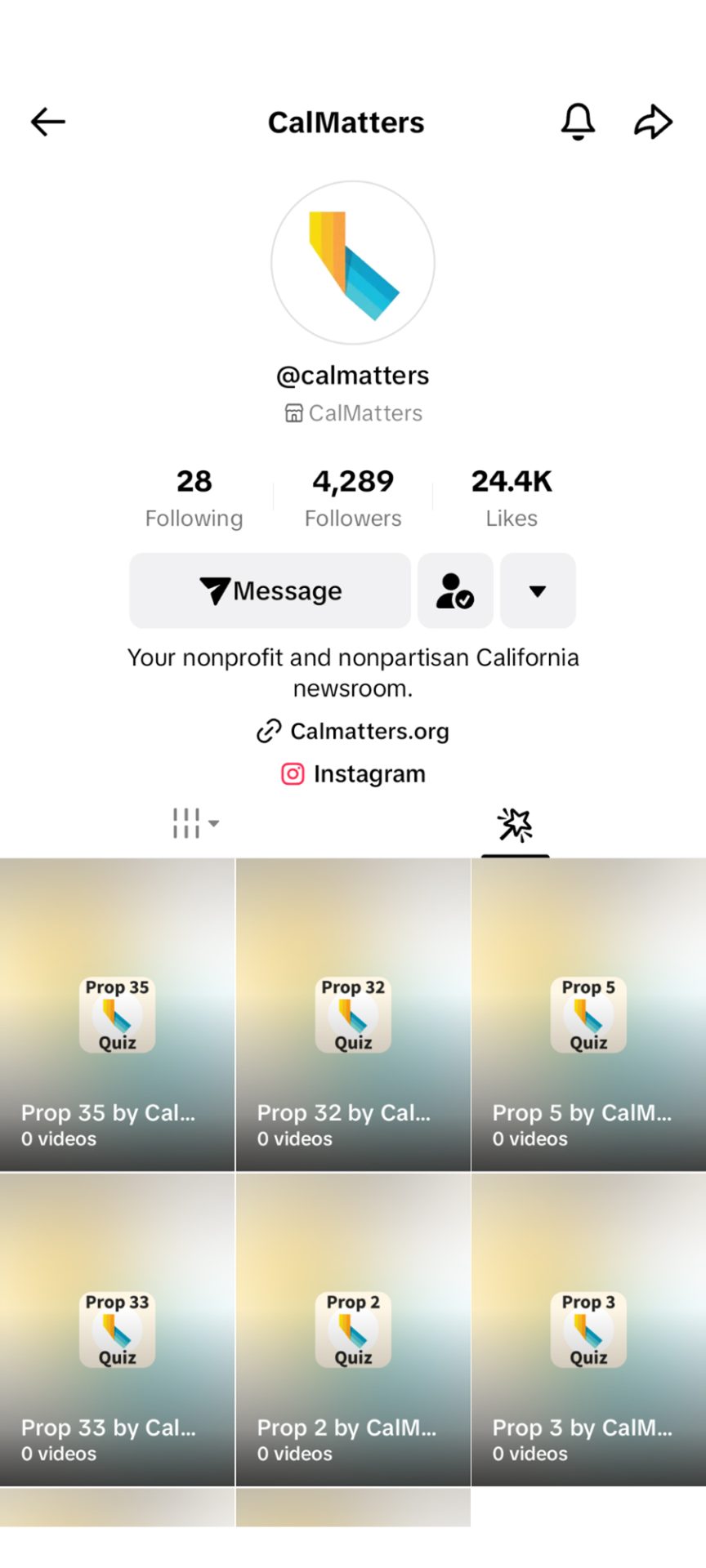
Task: Open the Prop 5 Quiz effect
Action: 588,1015
